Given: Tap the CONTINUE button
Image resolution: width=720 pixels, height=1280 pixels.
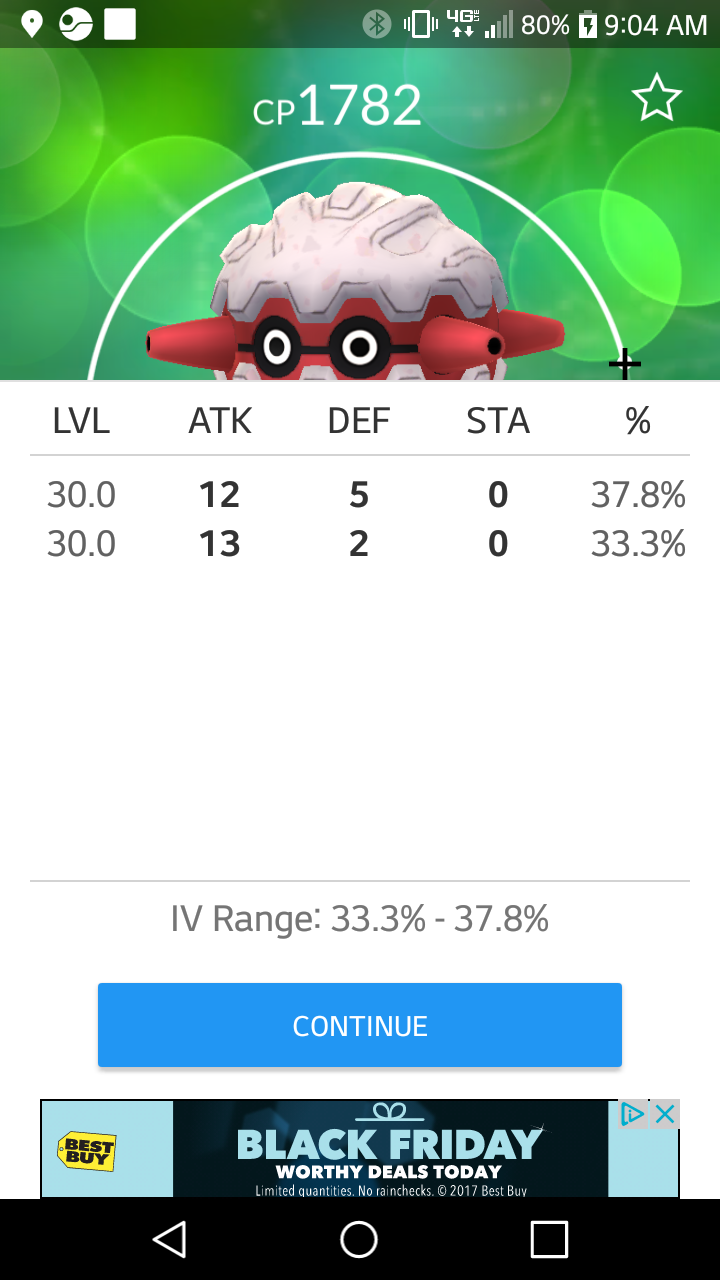Looking at the screenshot, I should [x=360, y=1025].
